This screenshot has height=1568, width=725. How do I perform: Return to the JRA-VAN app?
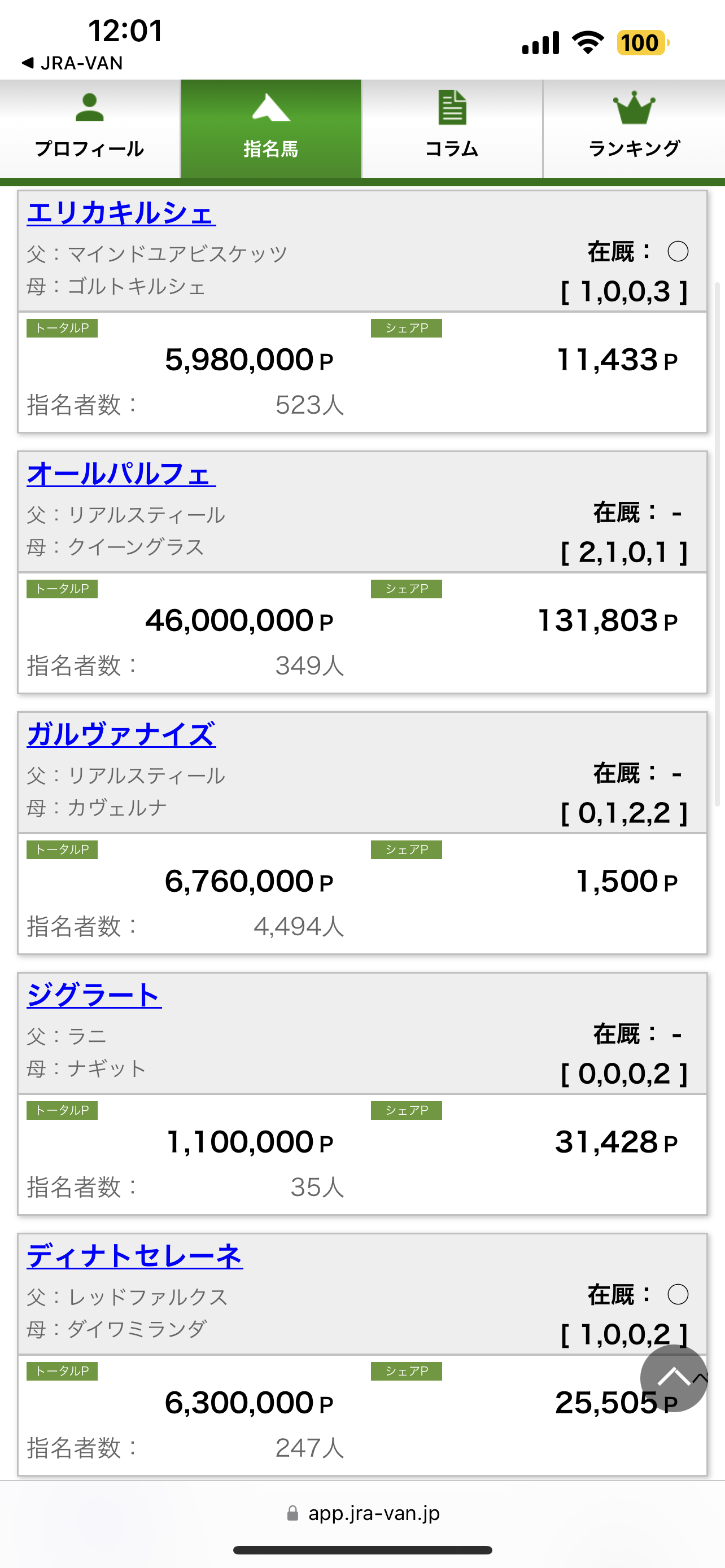pyautogui.click(x=73, y=63)
